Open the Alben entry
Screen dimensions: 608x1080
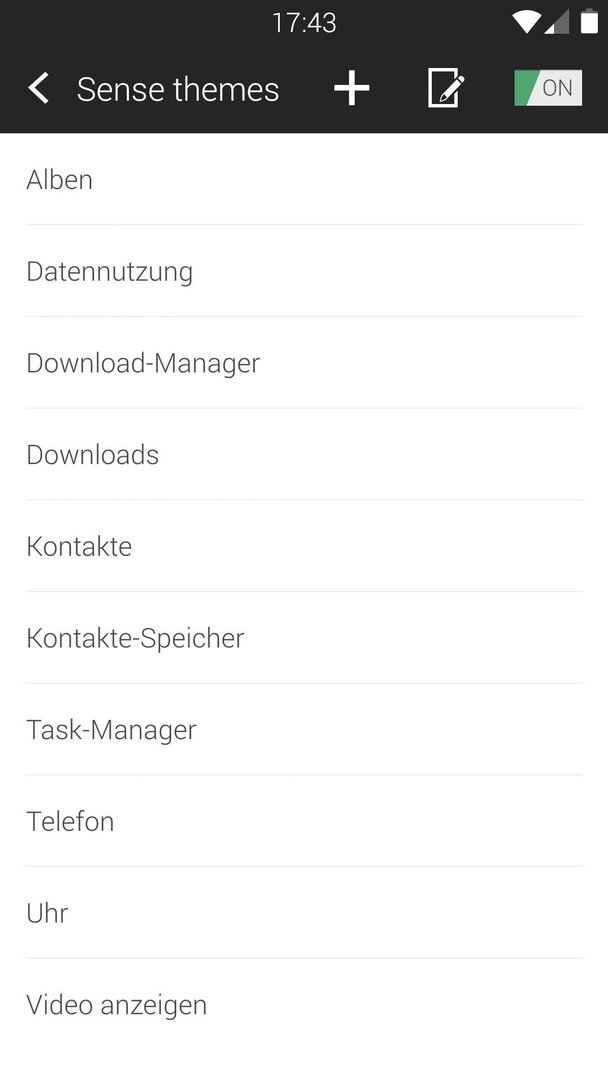coord(304,180)
